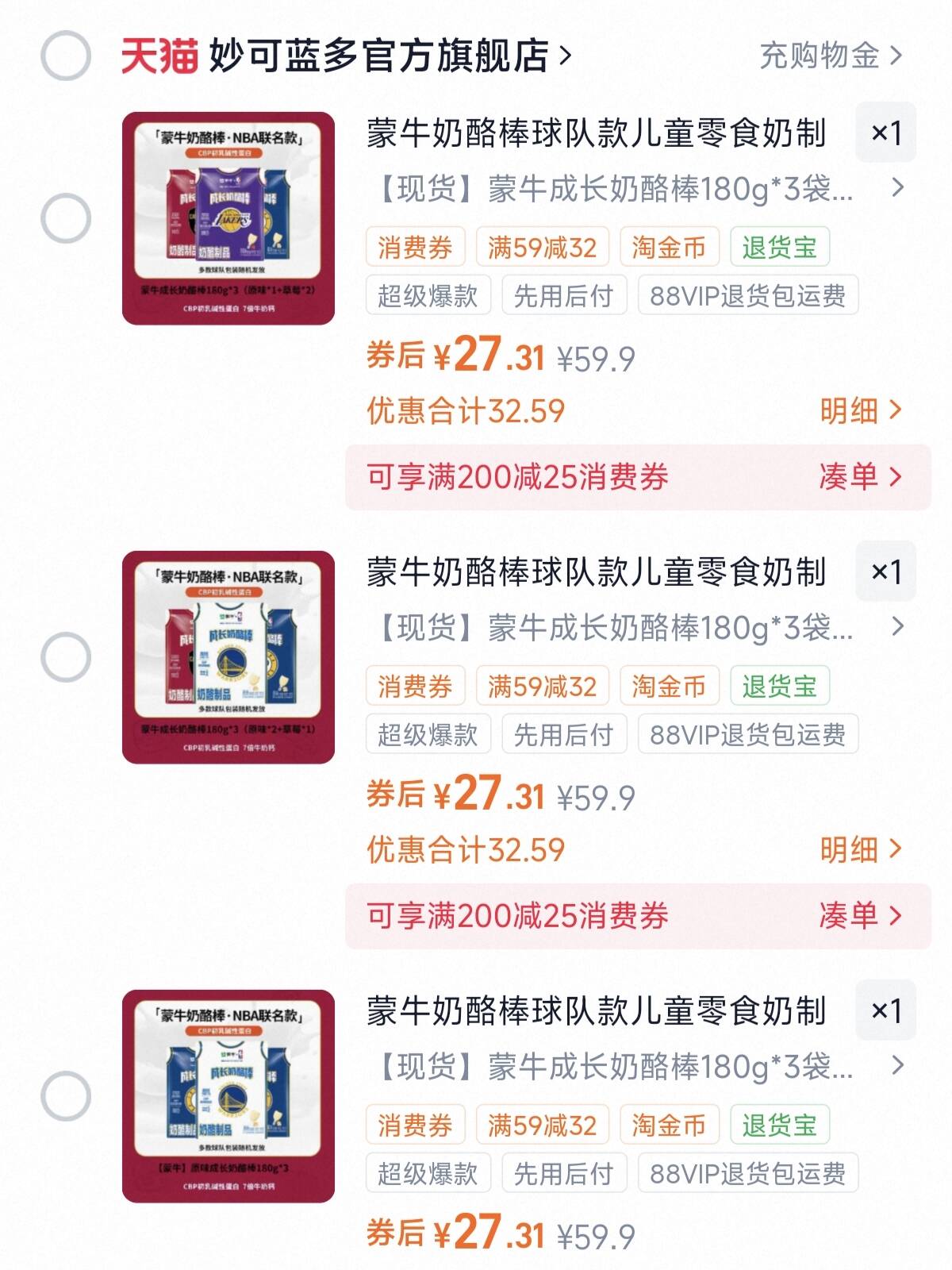Change quantity of the 原味*1+草莓*2 item

click(x=885, y=133)
